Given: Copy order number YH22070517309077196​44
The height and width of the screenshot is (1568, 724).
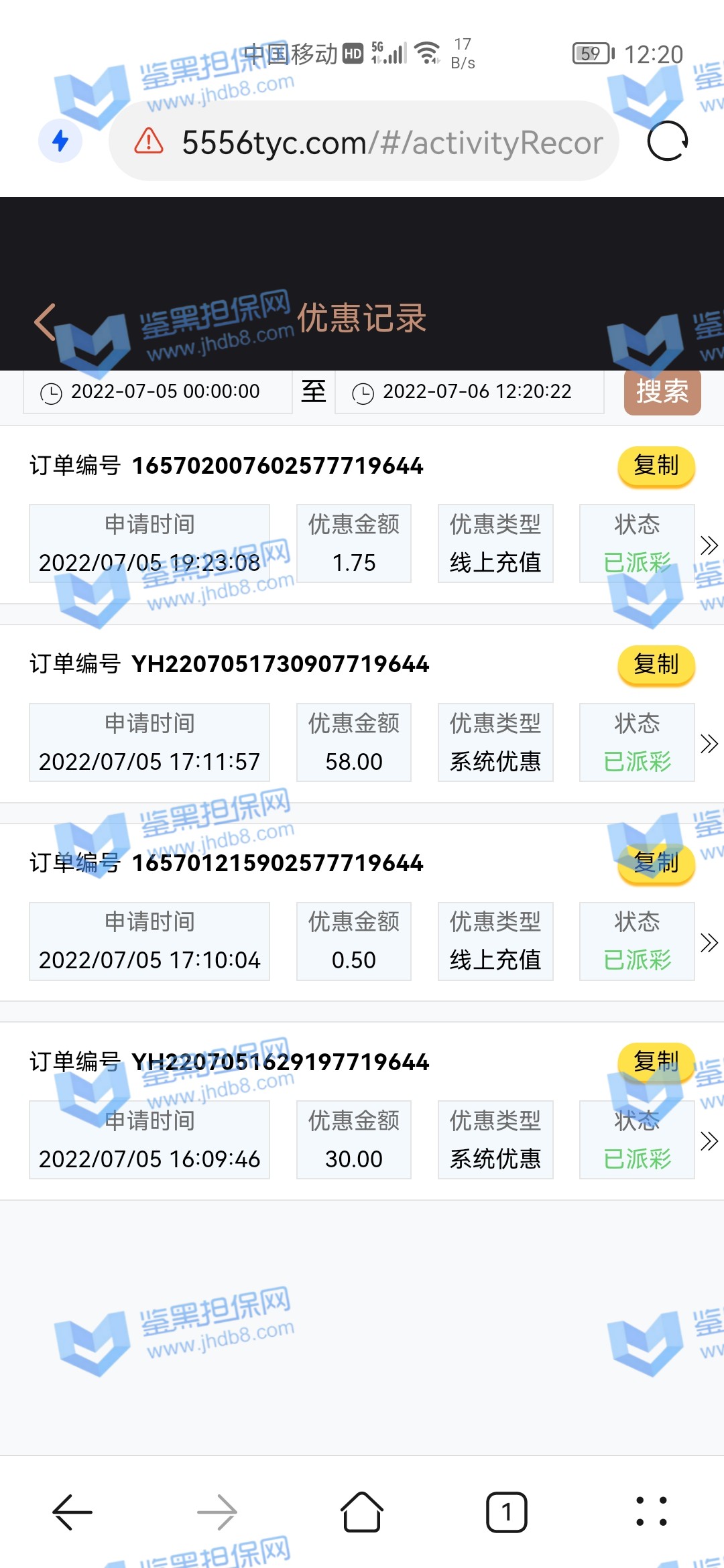Looking at the screenshot, I should click(x=656, y=665).
